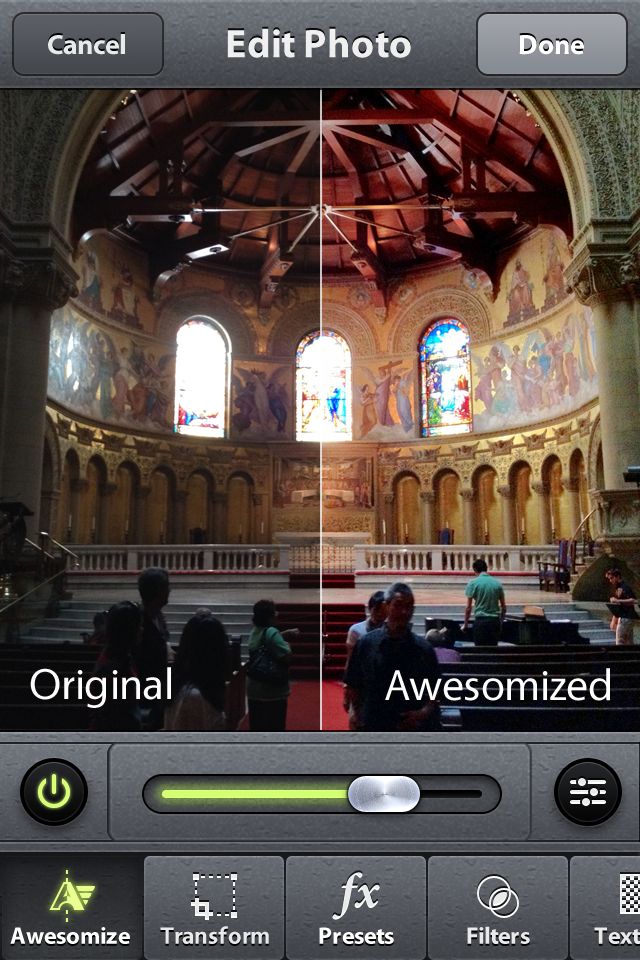
Task: Open the advanced adjustment sliders icon
Action: (587, 793)
